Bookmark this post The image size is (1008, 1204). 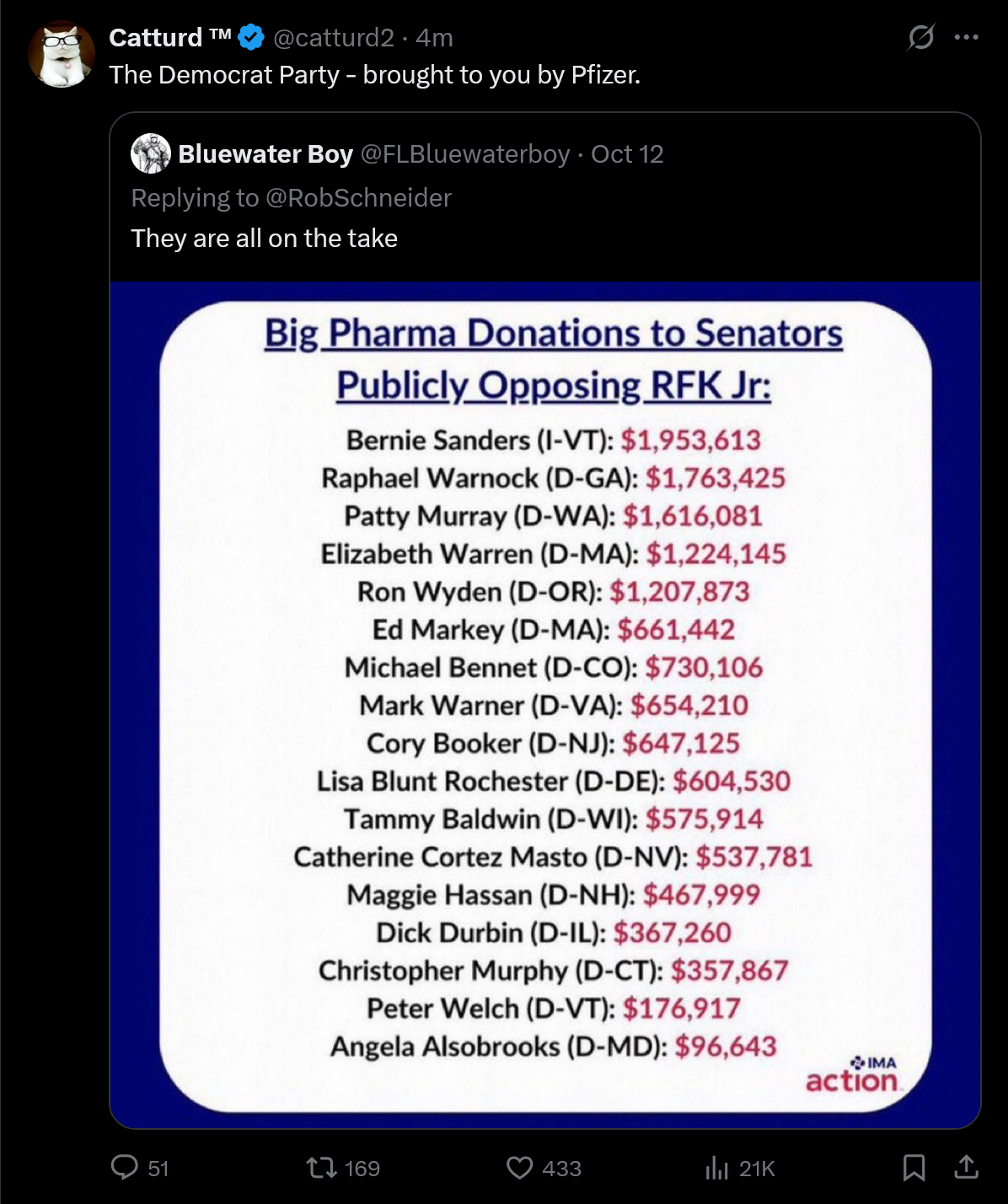(x=914, y=1168)
